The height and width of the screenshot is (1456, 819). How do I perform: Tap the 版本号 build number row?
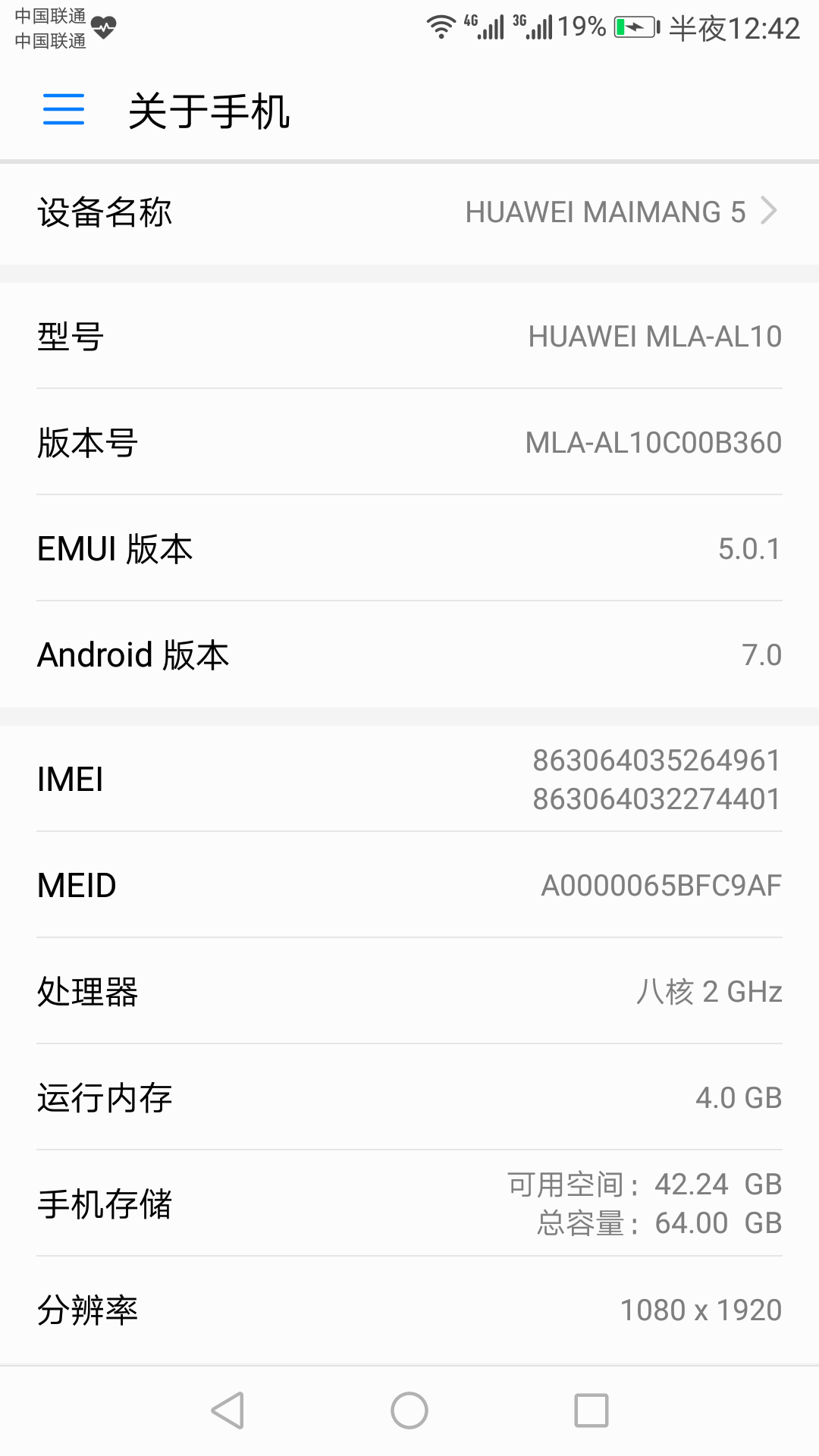coord(409,442)
